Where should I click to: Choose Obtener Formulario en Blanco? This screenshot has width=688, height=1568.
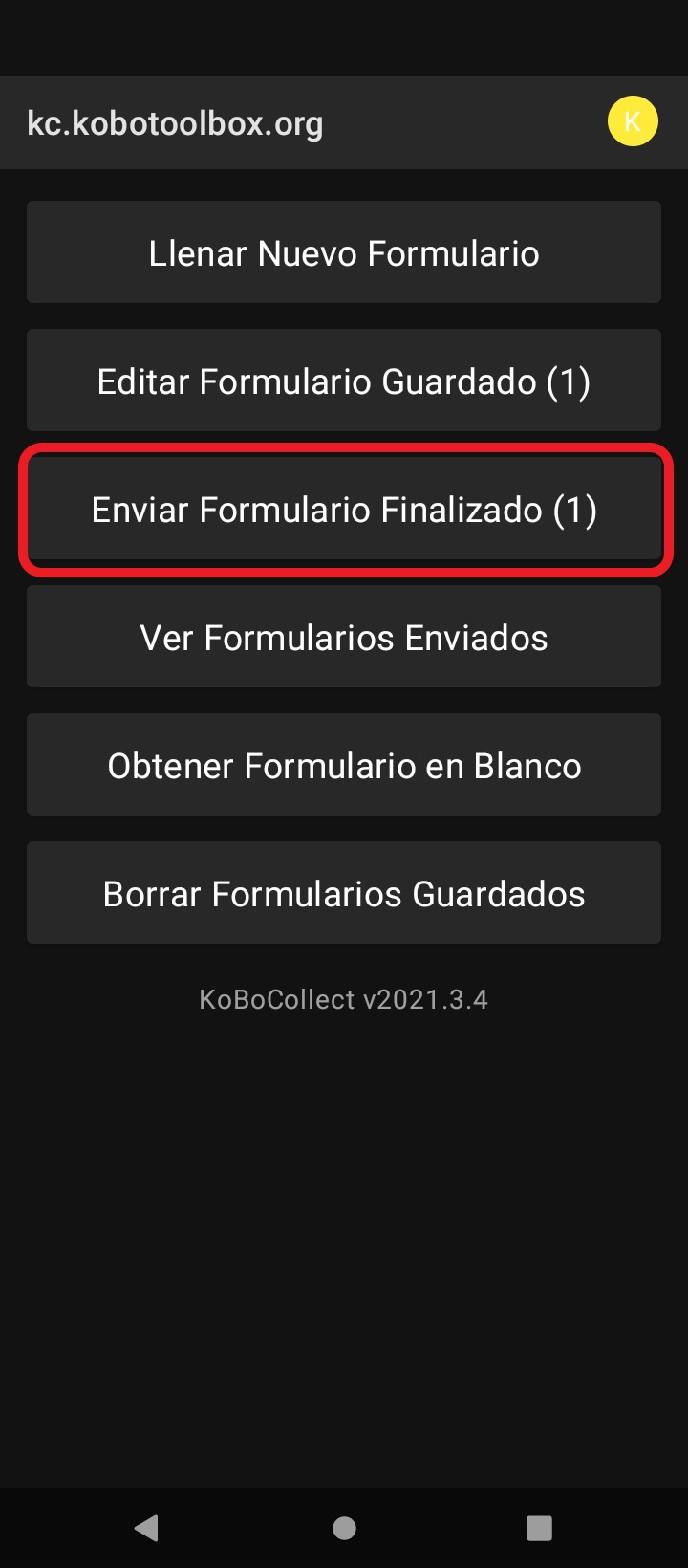pos(344,765)
